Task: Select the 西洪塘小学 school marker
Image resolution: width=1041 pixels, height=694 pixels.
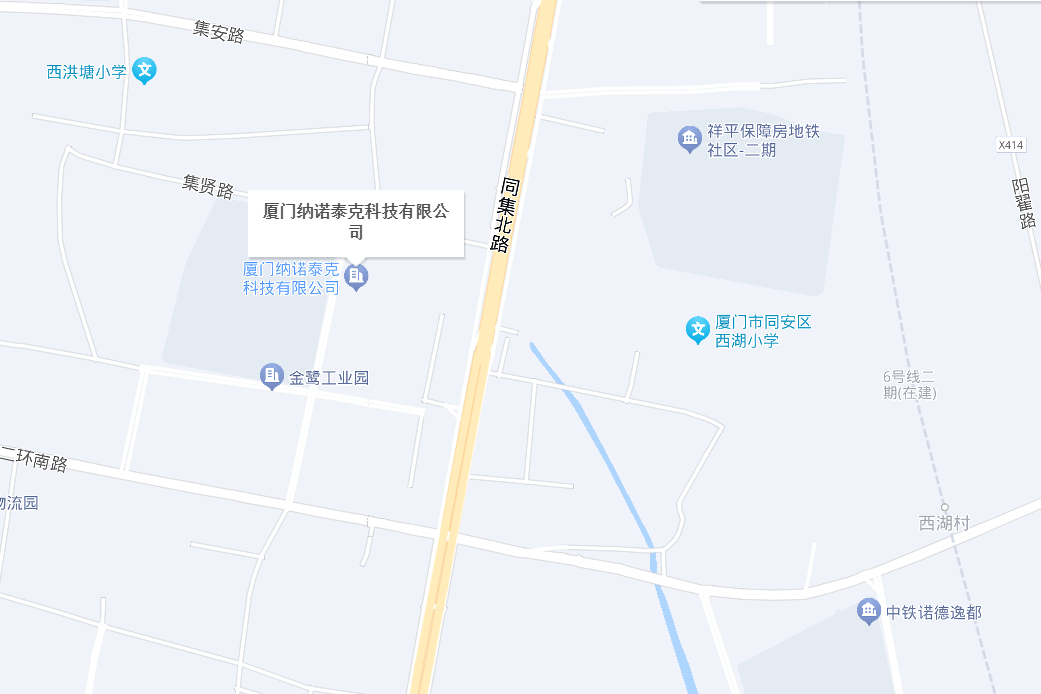Action: coord(145,70)
